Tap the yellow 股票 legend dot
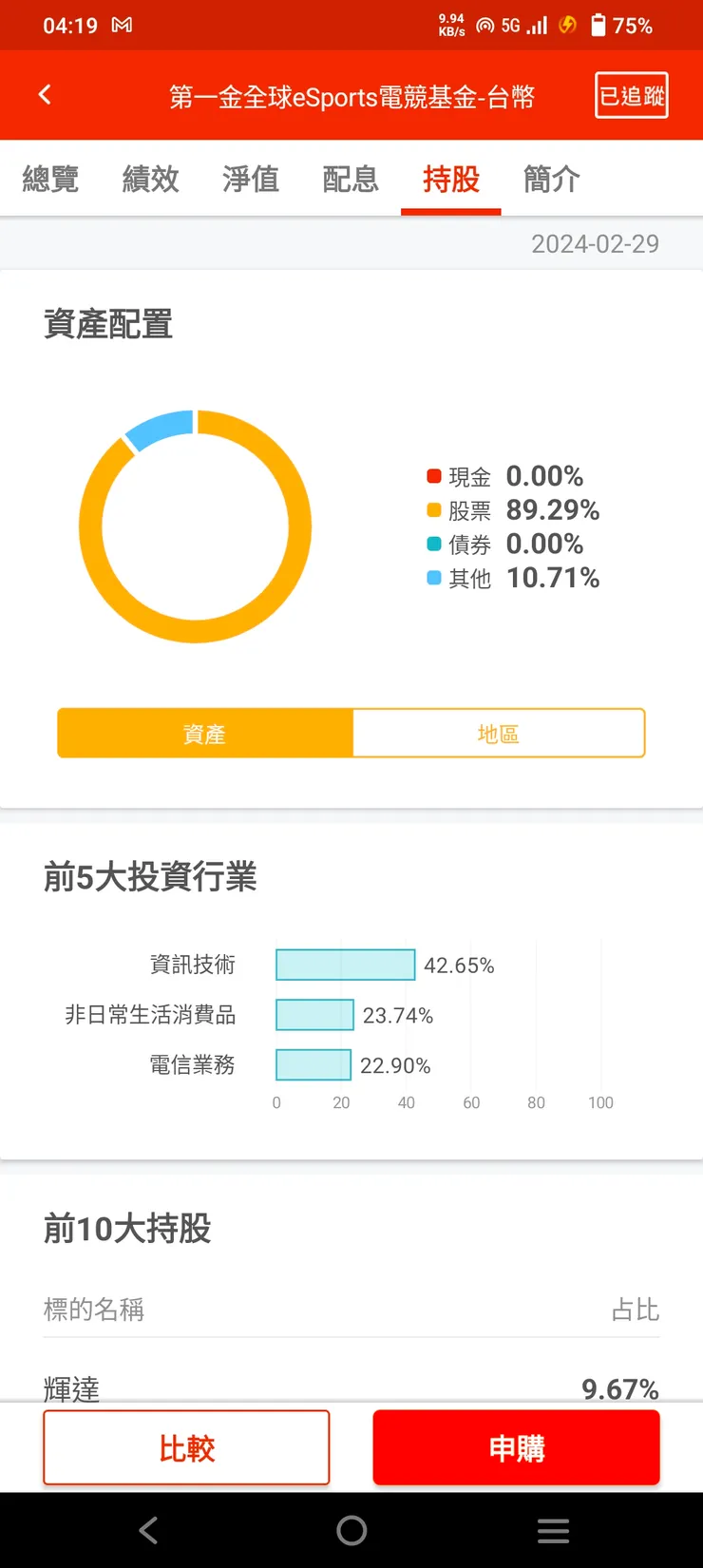Viewport: 703px width, 1568px height. (435, 510)
